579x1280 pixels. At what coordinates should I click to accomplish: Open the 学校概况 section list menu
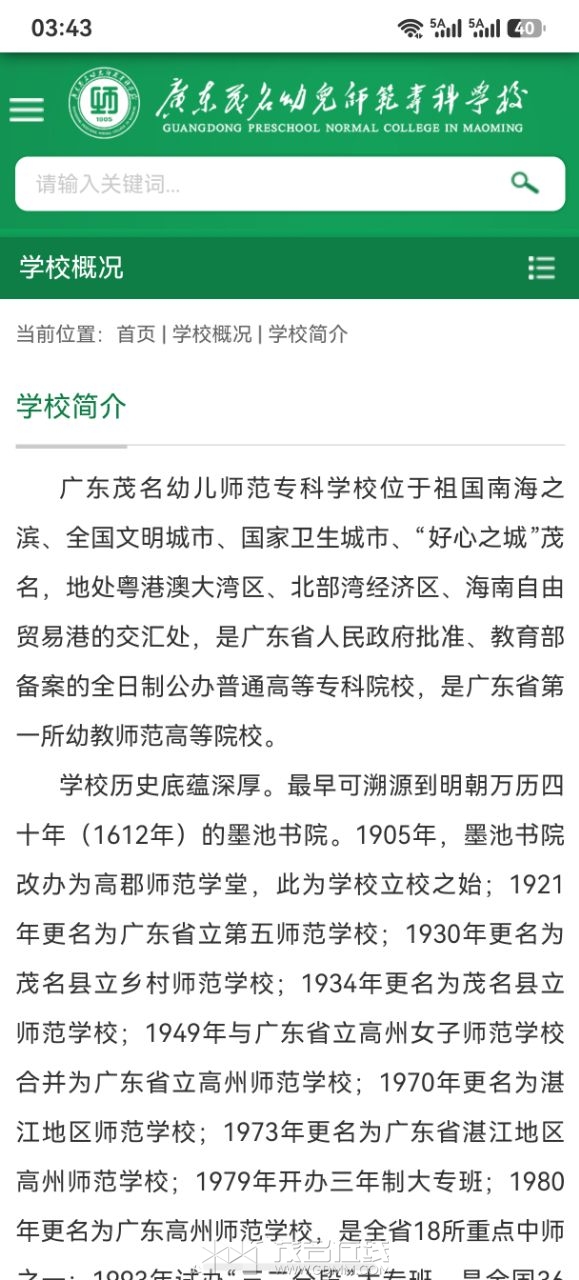click(x=541, y=268)
